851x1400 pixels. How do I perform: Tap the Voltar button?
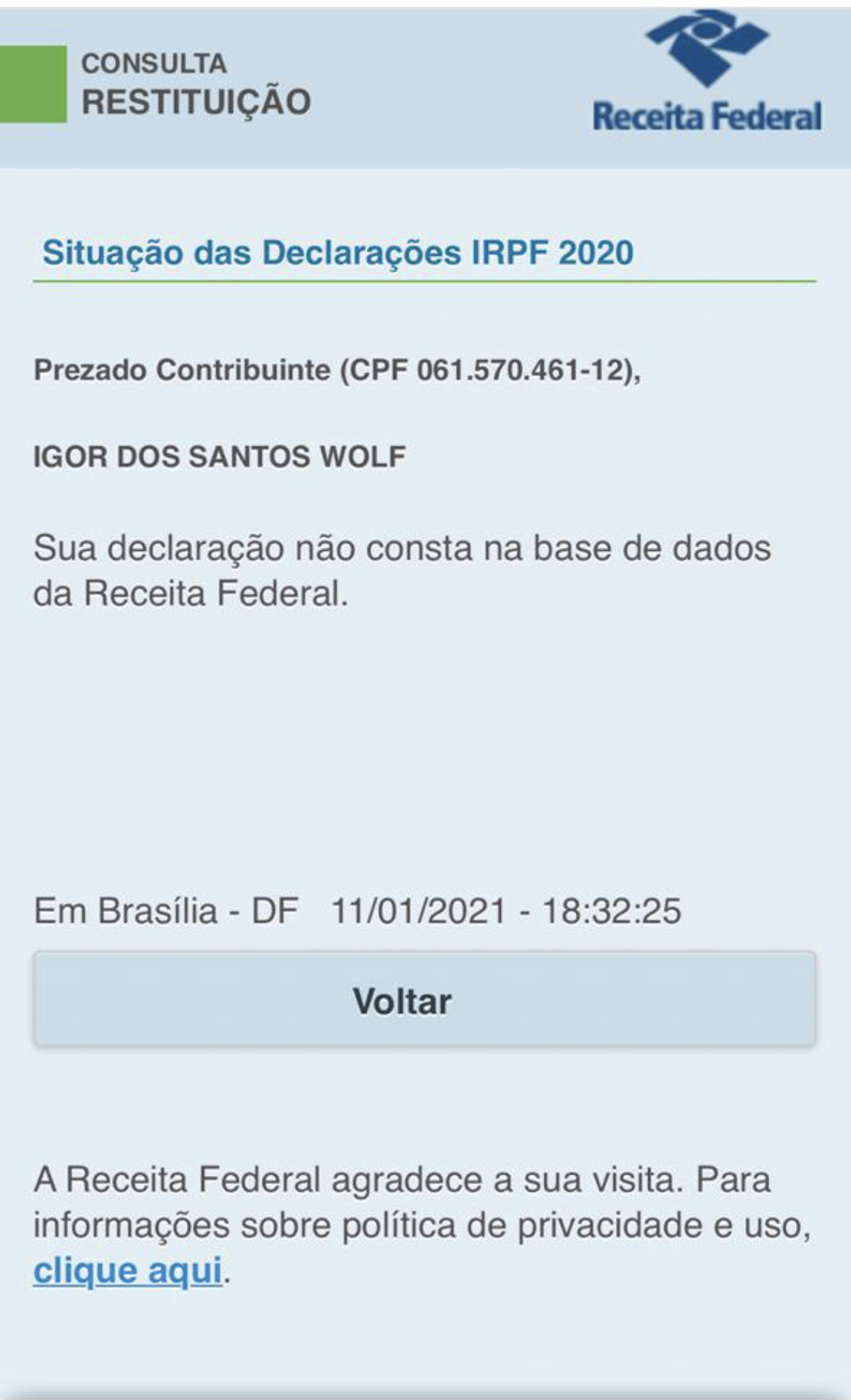pos(424,1000)
